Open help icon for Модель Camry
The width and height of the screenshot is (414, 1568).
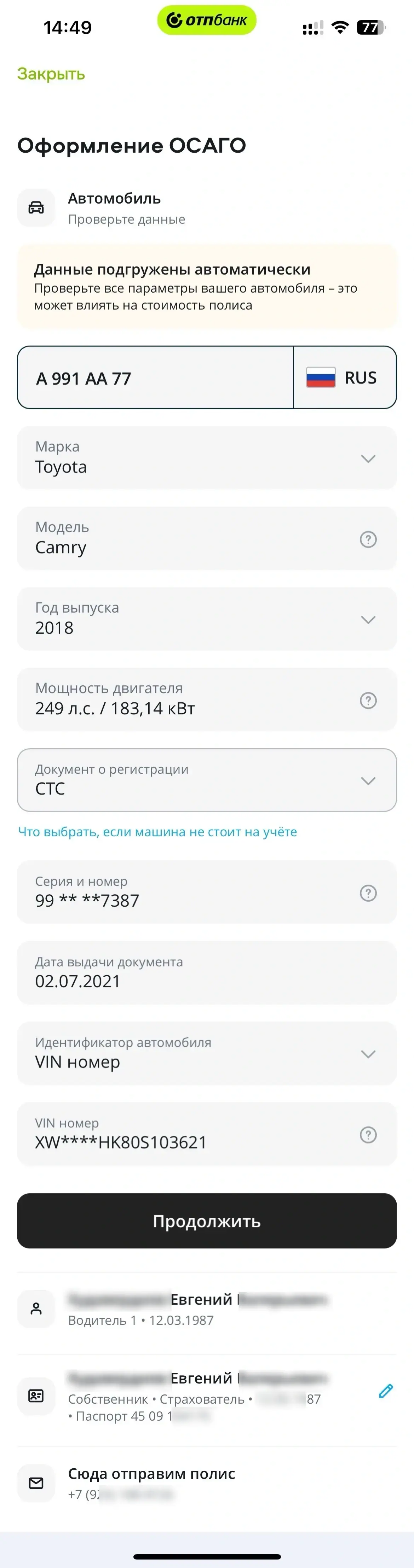coord(368,539)
